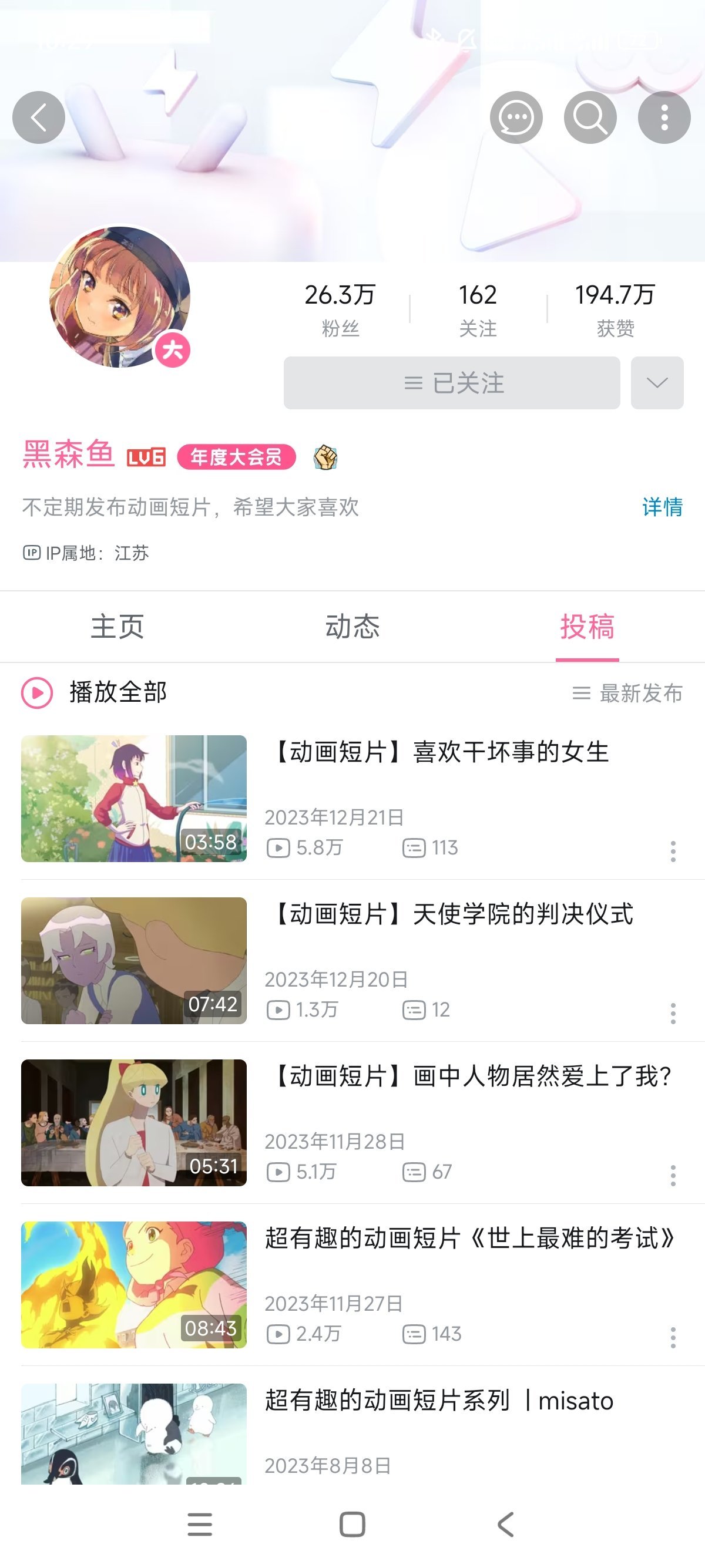
Task: Open more options for 喜欢干坏事的女生
Action: (673, 851)
